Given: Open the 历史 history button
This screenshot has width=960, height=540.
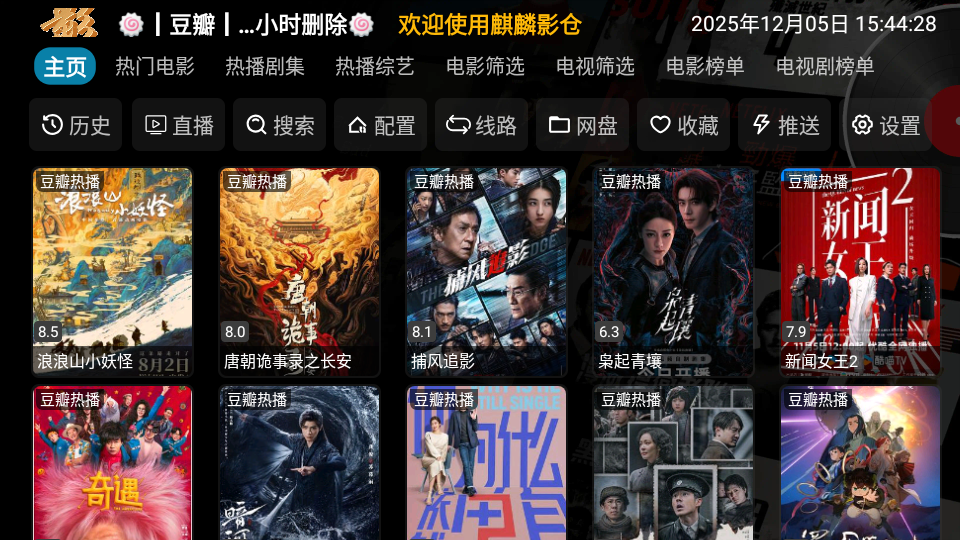Looking at the screenshot, I should [76, 125].
